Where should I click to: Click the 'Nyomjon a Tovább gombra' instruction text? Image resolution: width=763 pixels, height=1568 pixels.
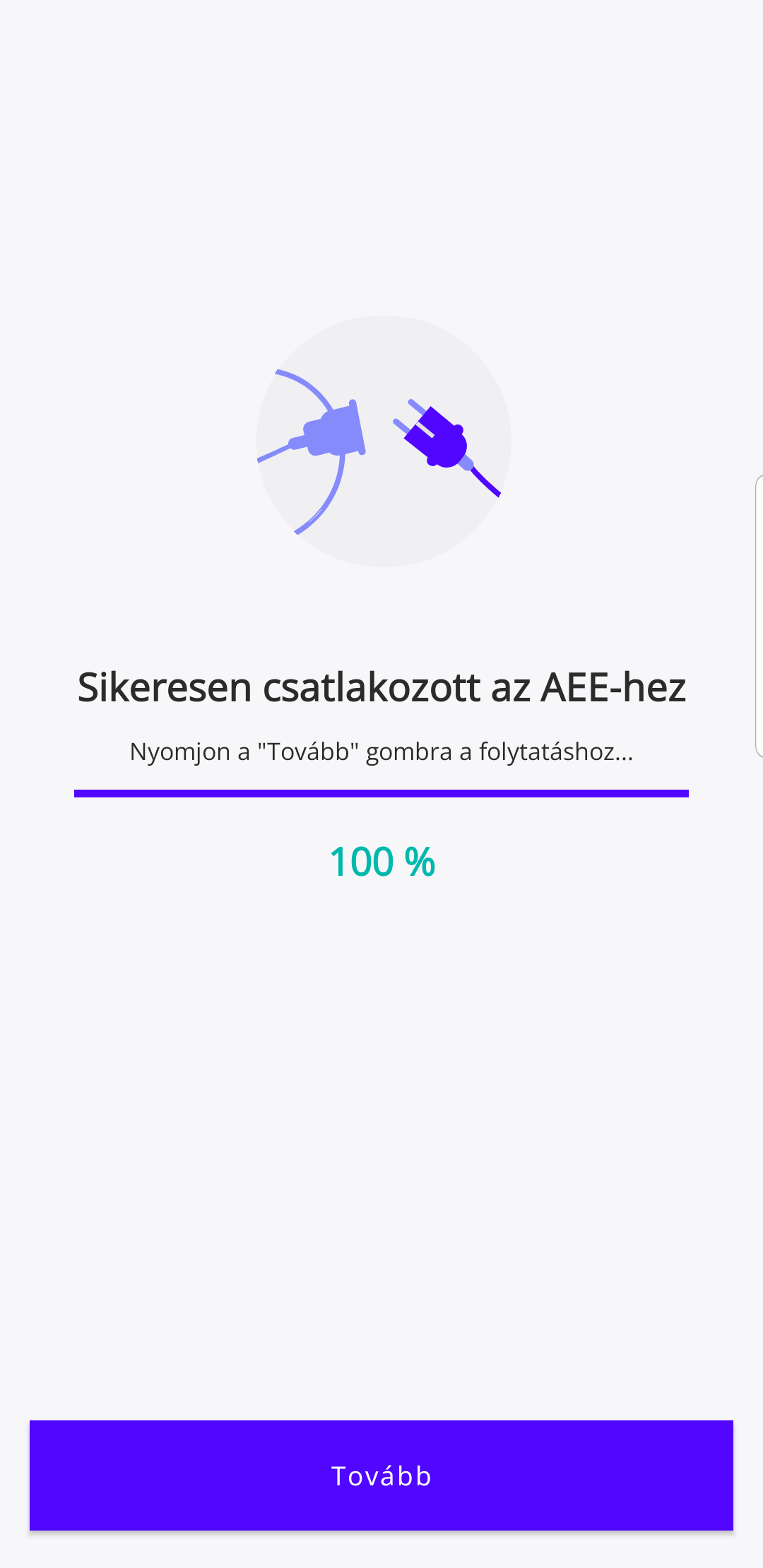pos(381,751)
